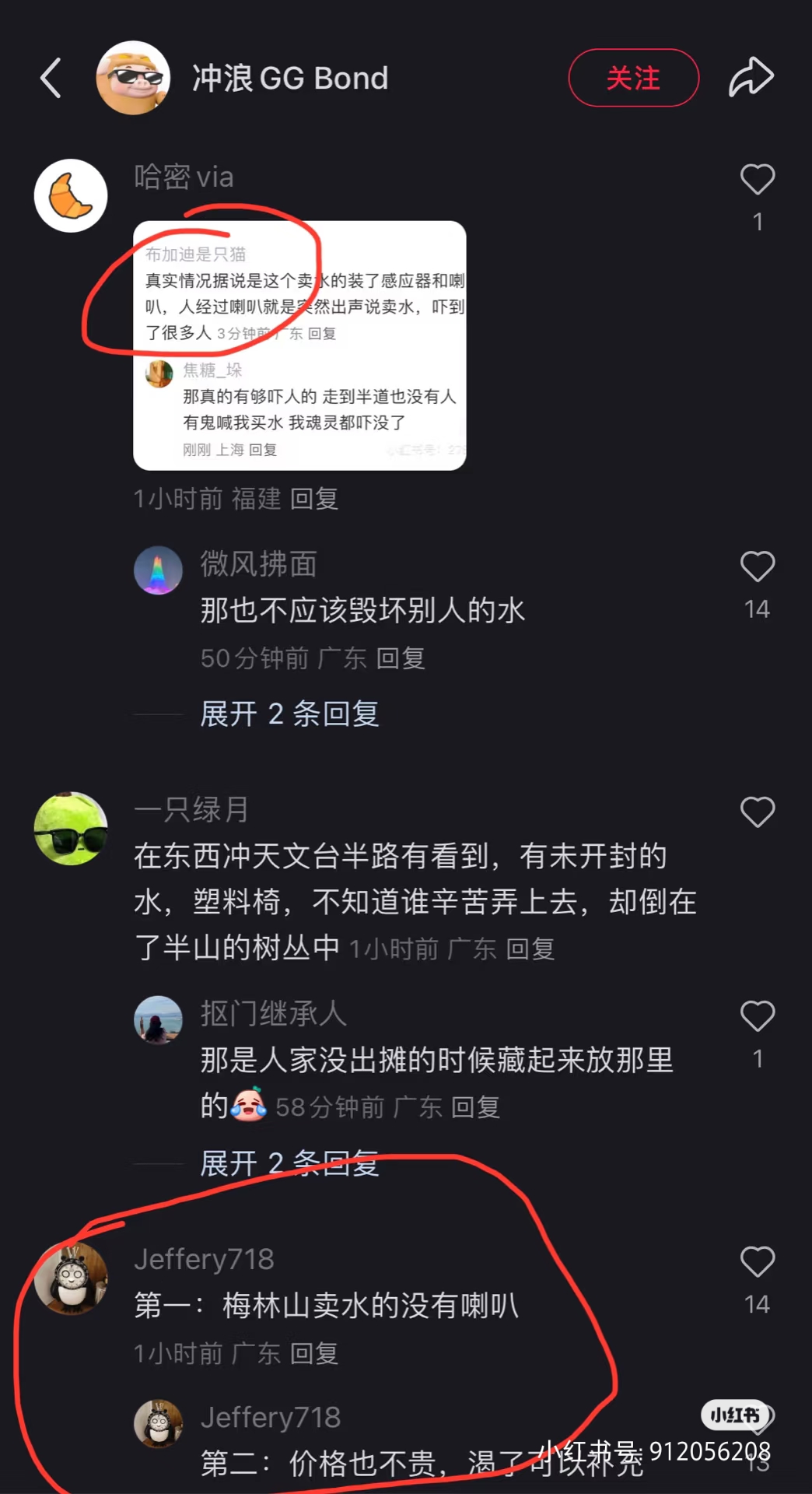This screenshot has width=812, height=1494.
Task: Open 一只绿月's avatar
Action: [71, 829]
